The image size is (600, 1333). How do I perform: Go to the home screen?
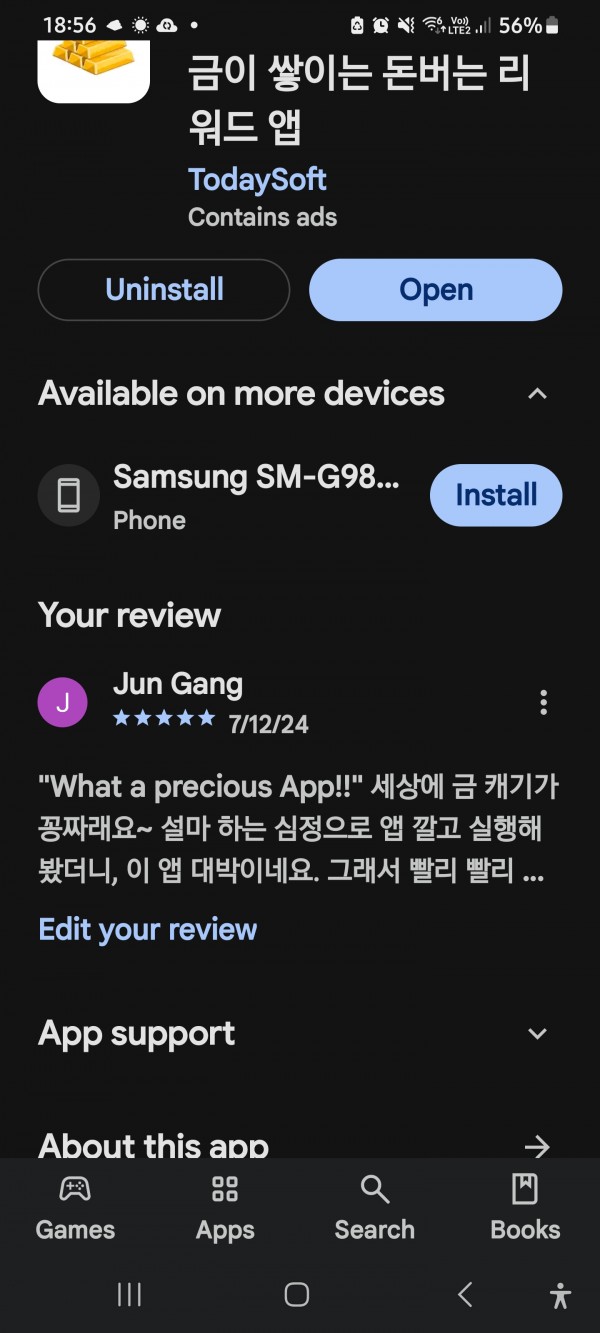[297, 1295]
